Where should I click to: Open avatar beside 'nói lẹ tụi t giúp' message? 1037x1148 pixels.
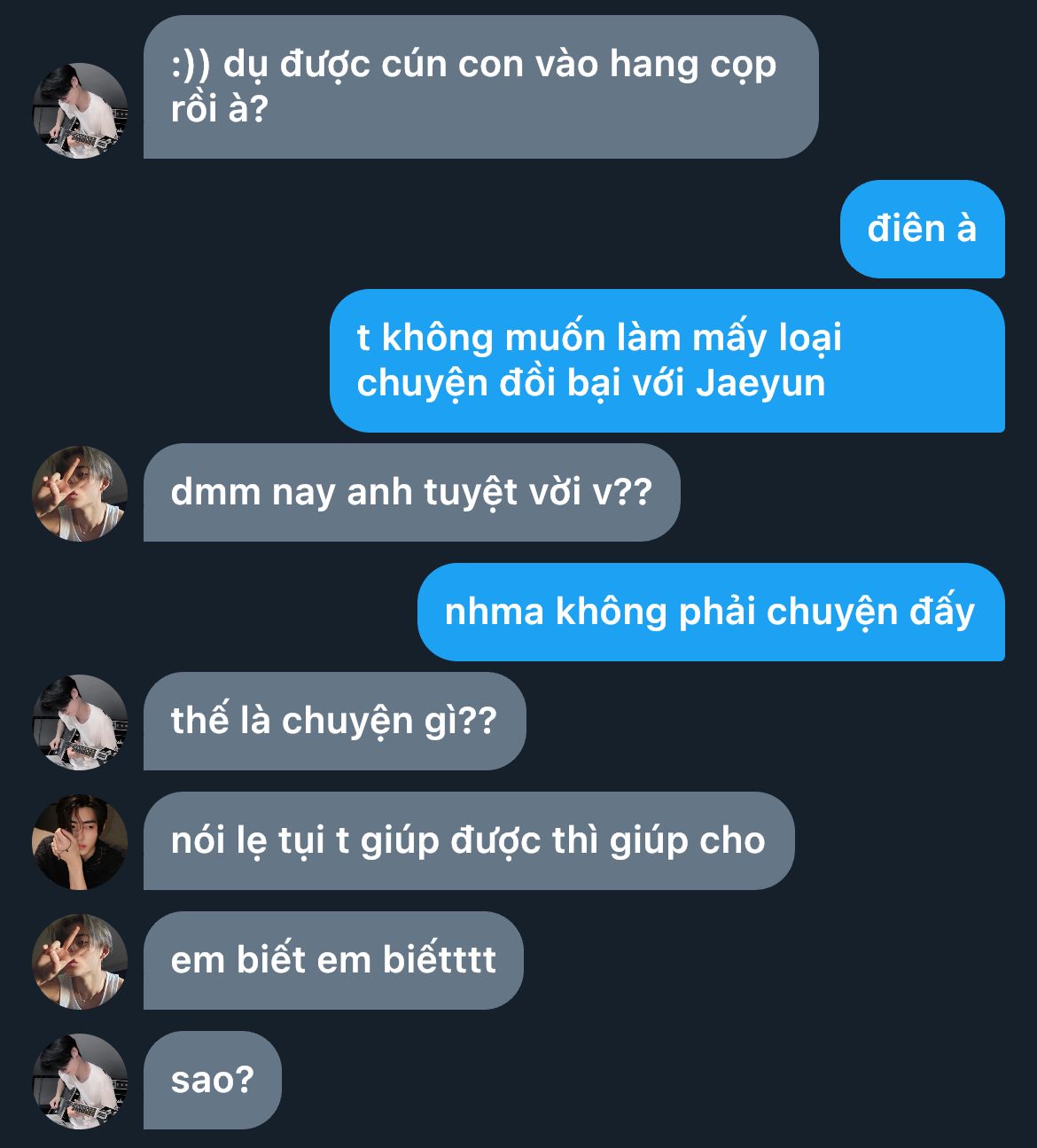(x=80, y=841)
